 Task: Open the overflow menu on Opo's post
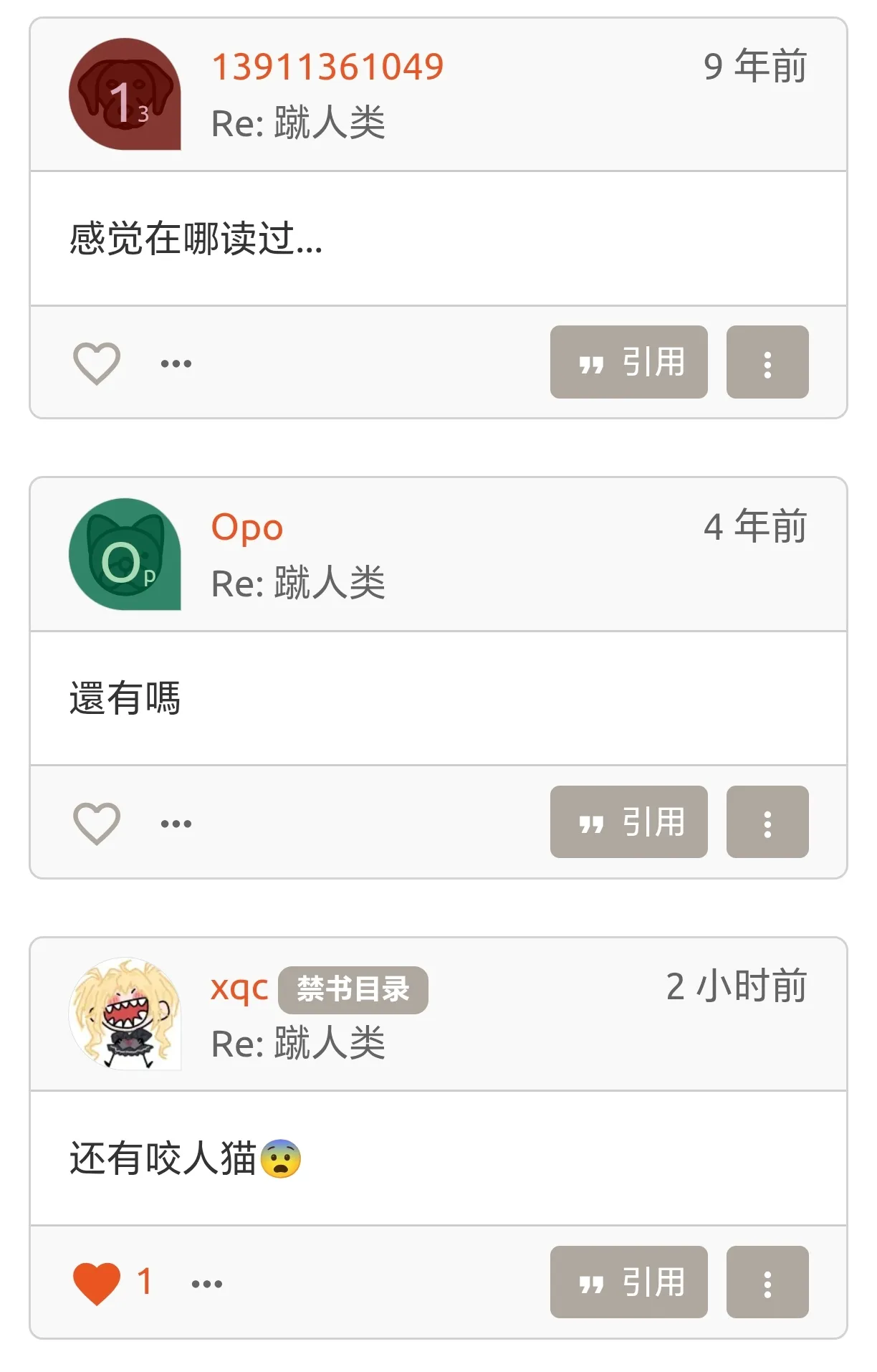pyautogui.click(x=767, y=822)
